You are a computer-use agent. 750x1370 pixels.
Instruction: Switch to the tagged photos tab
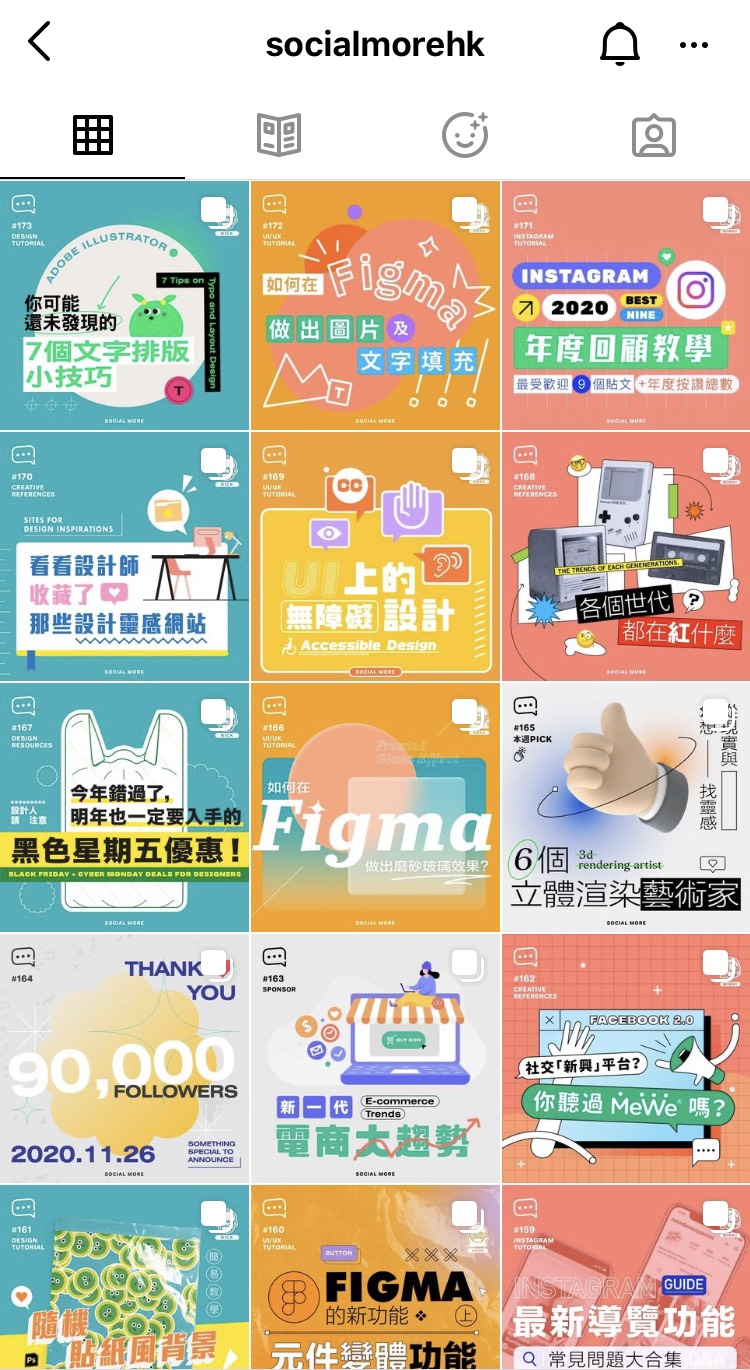click(x=654, y=136)
